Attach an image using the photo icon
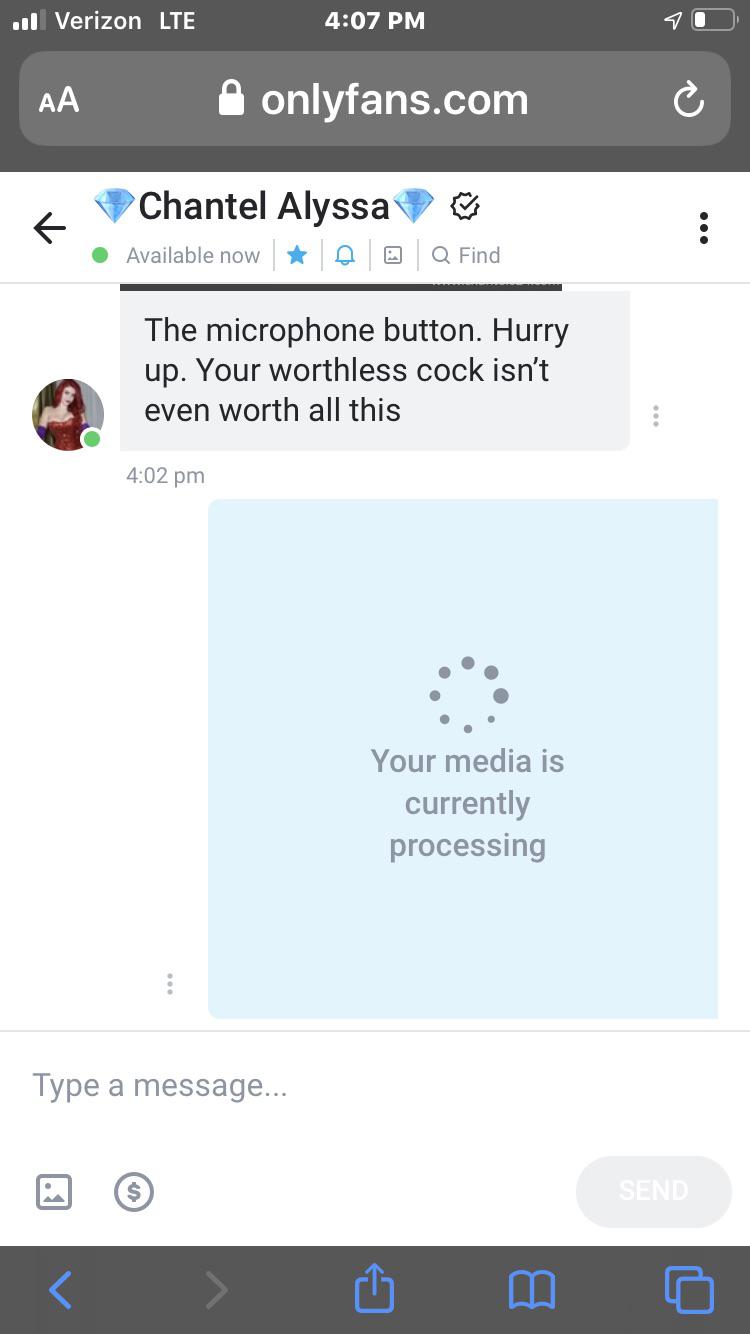 (x=53, y=1191)
